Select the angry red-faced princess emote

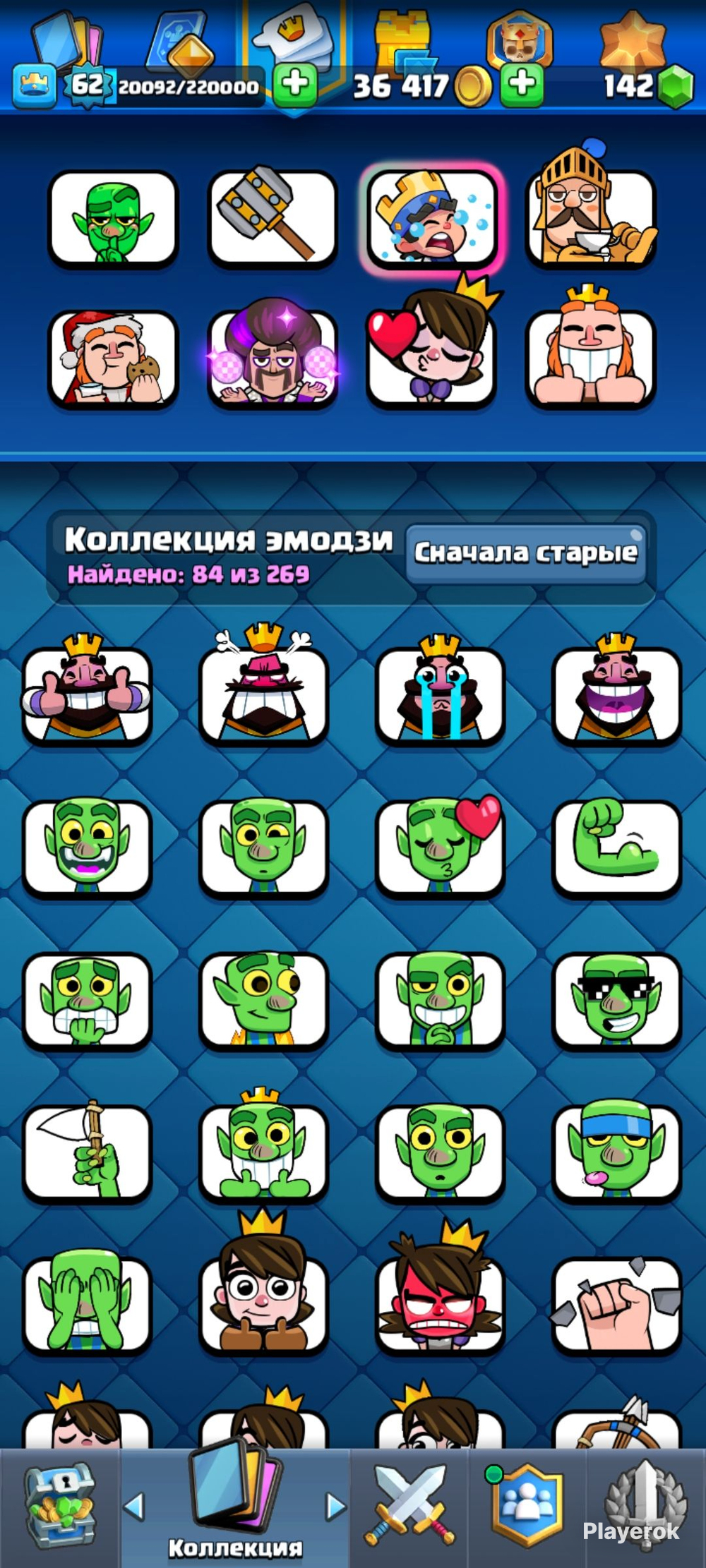pyautogui.click(x=440, y=1304)
